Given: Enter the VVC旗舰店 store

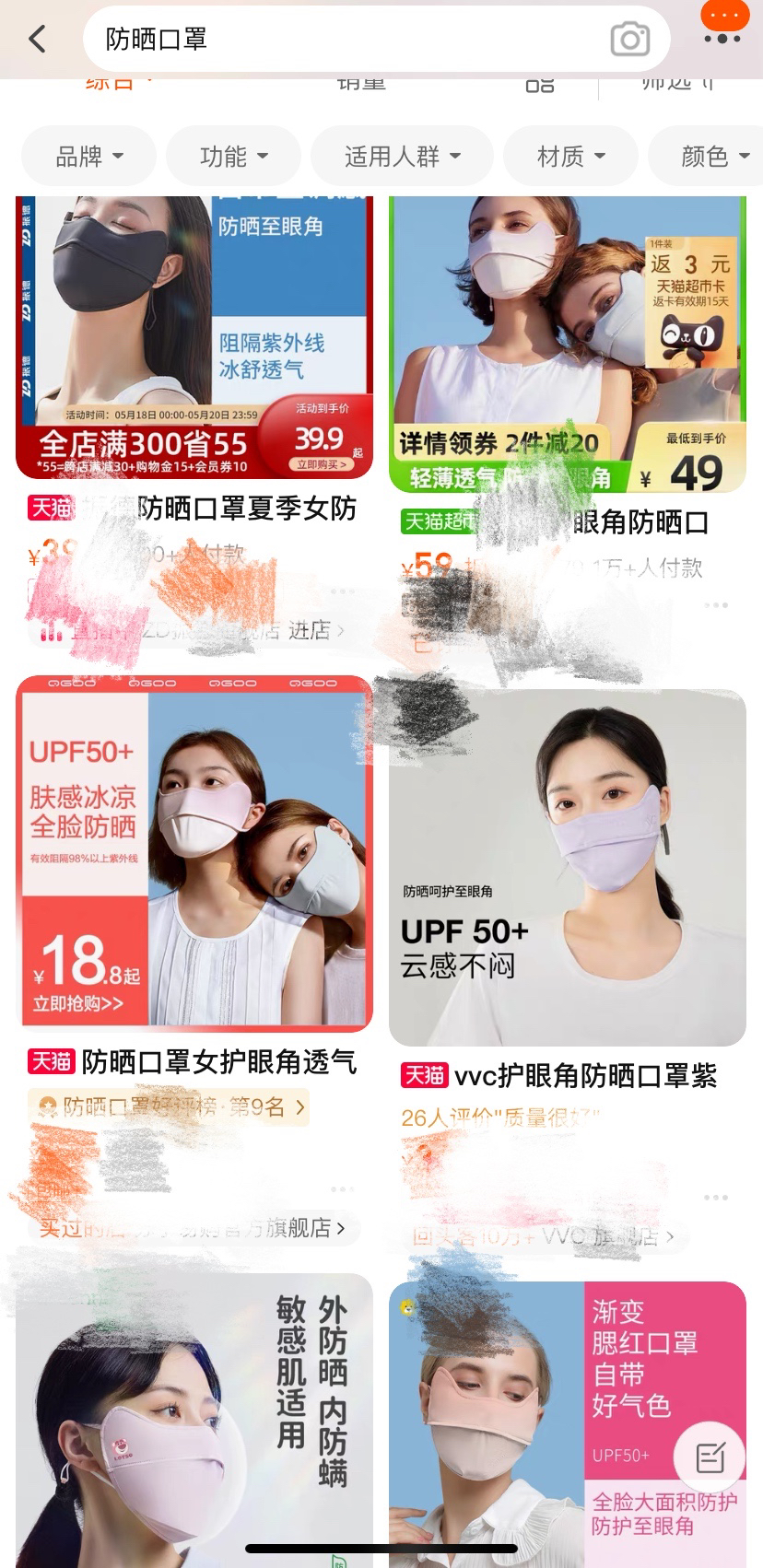Looking at the screenshot, I should point(543,1236).
